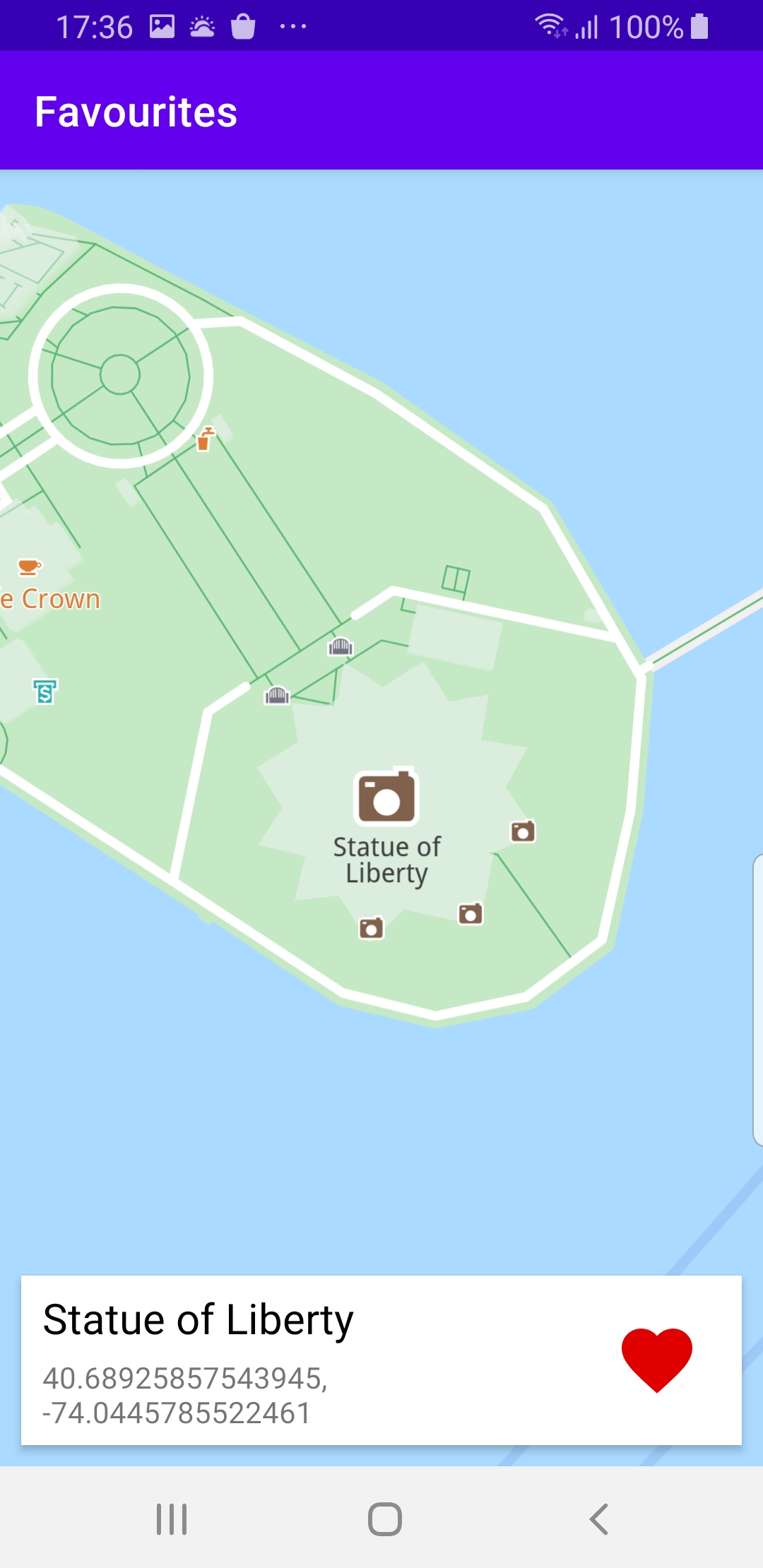763x1568 pixels.
Task: Tap the Statue of Liberty camera marker
Action: pyautogui.click(x=386, y=797)
